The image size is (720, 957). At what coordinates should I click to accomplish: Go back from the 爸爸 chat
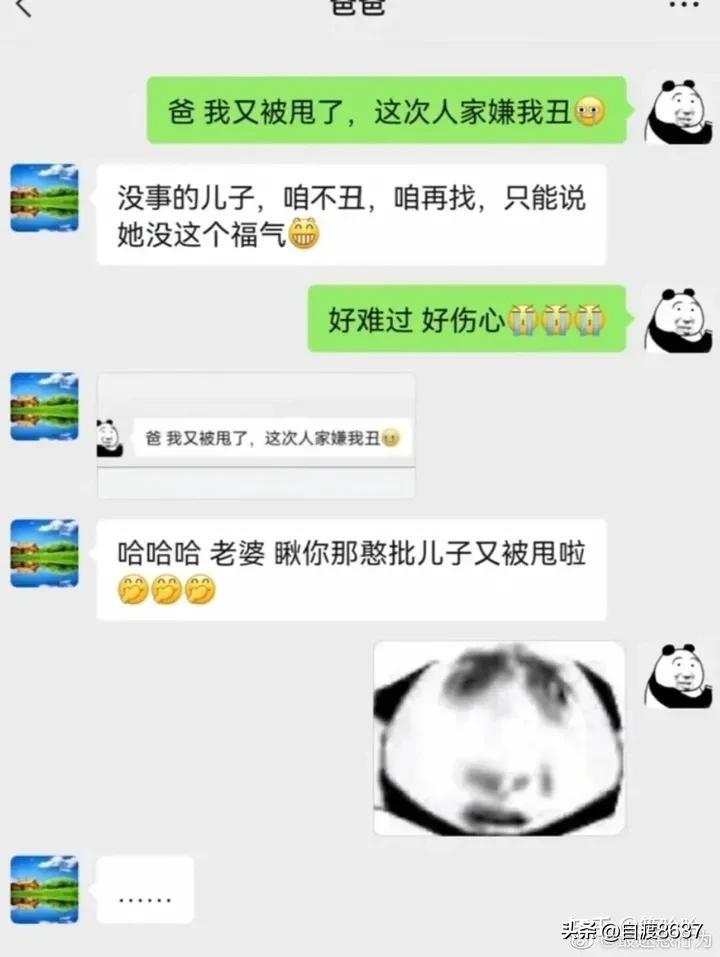(x=24, y=8)
